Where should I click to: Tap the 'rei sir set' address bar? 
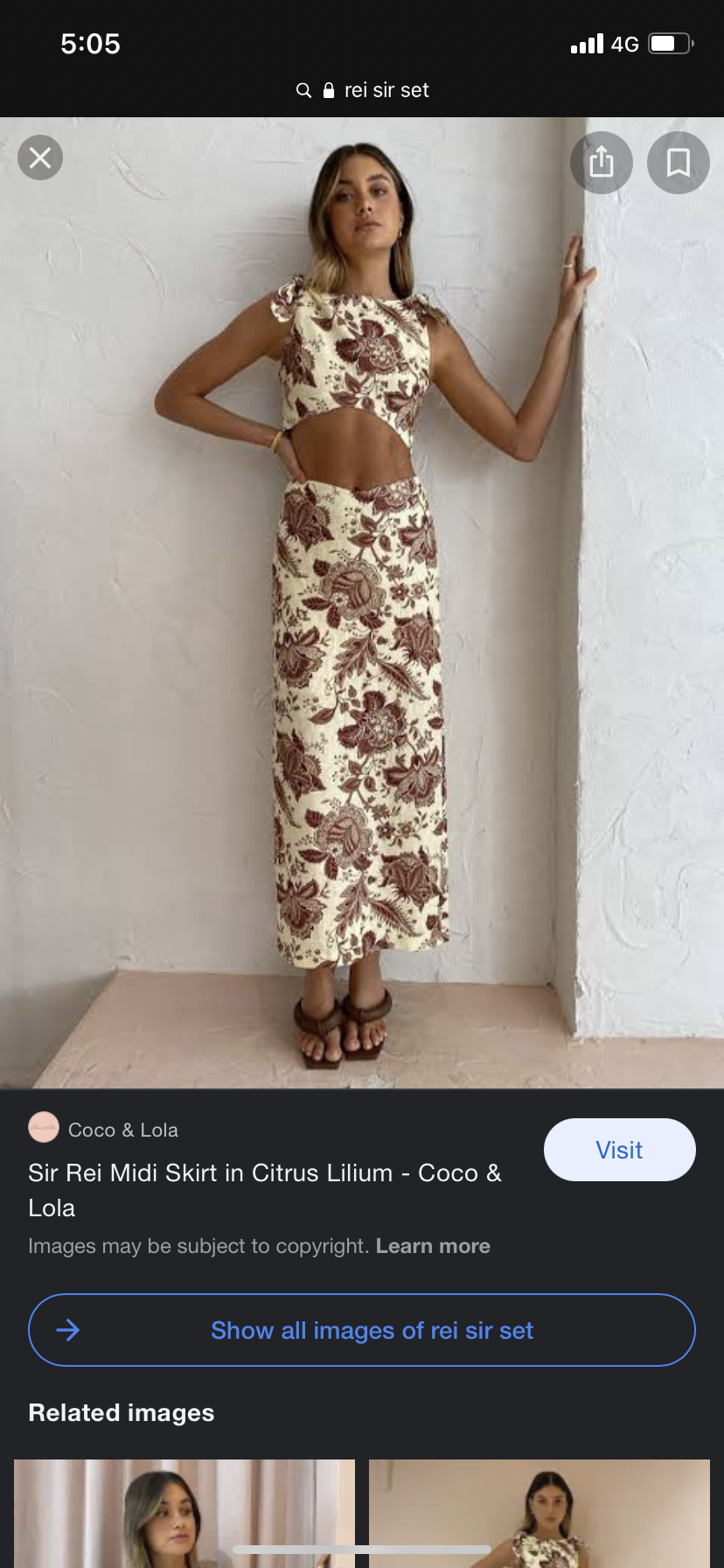pyautogui.click(x=362, y=90)
